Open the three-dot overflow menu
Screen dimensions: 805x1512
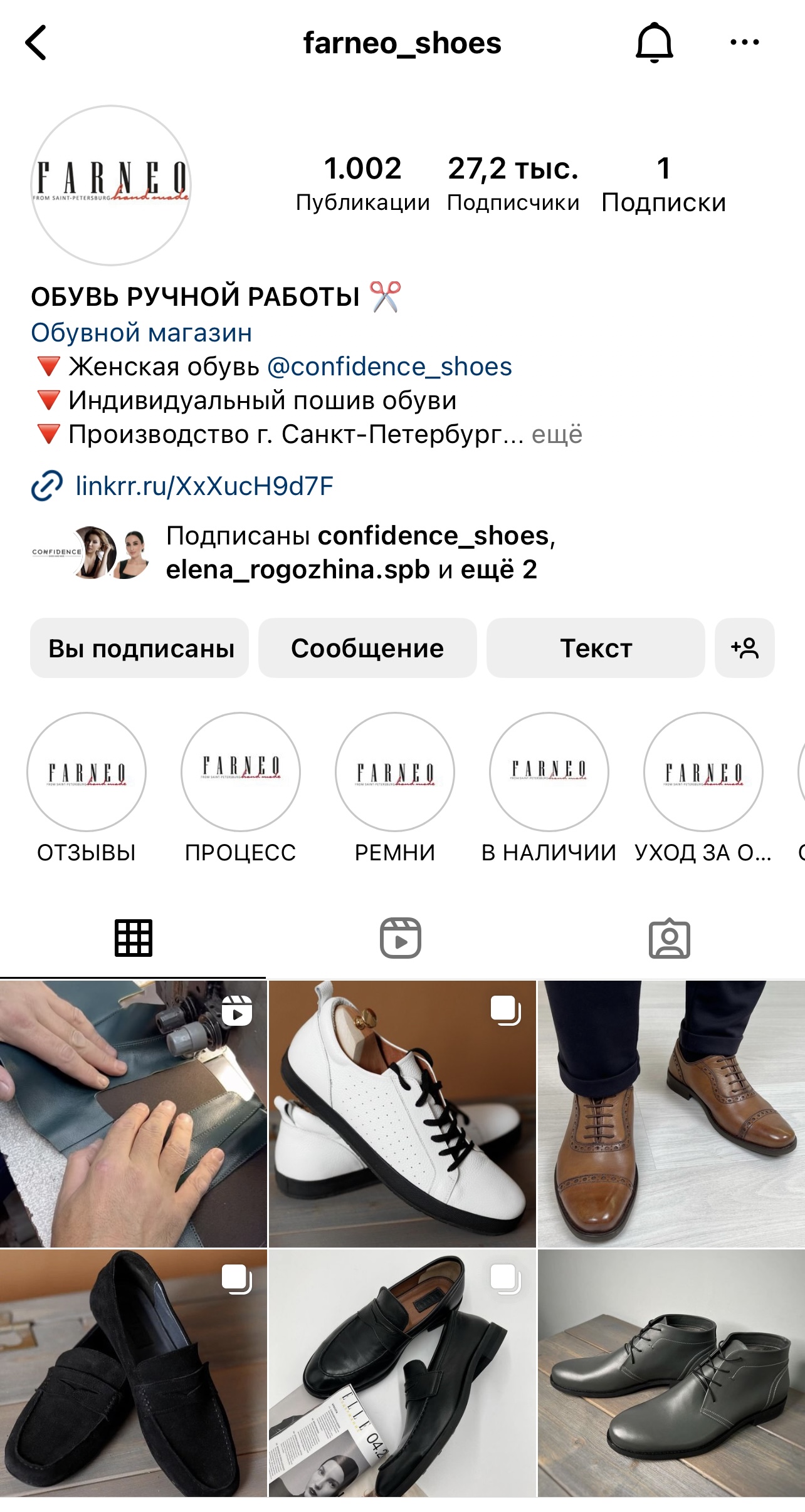click(744, 43)
